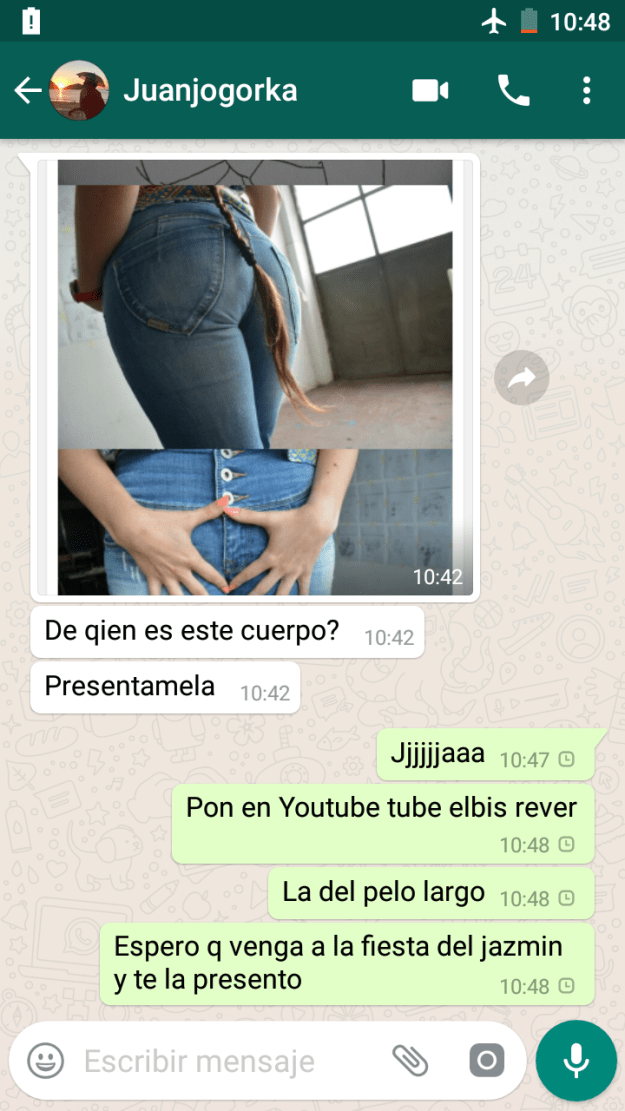Open the camera from the message bar
625x1111 pixels.
click(487, 1060)
